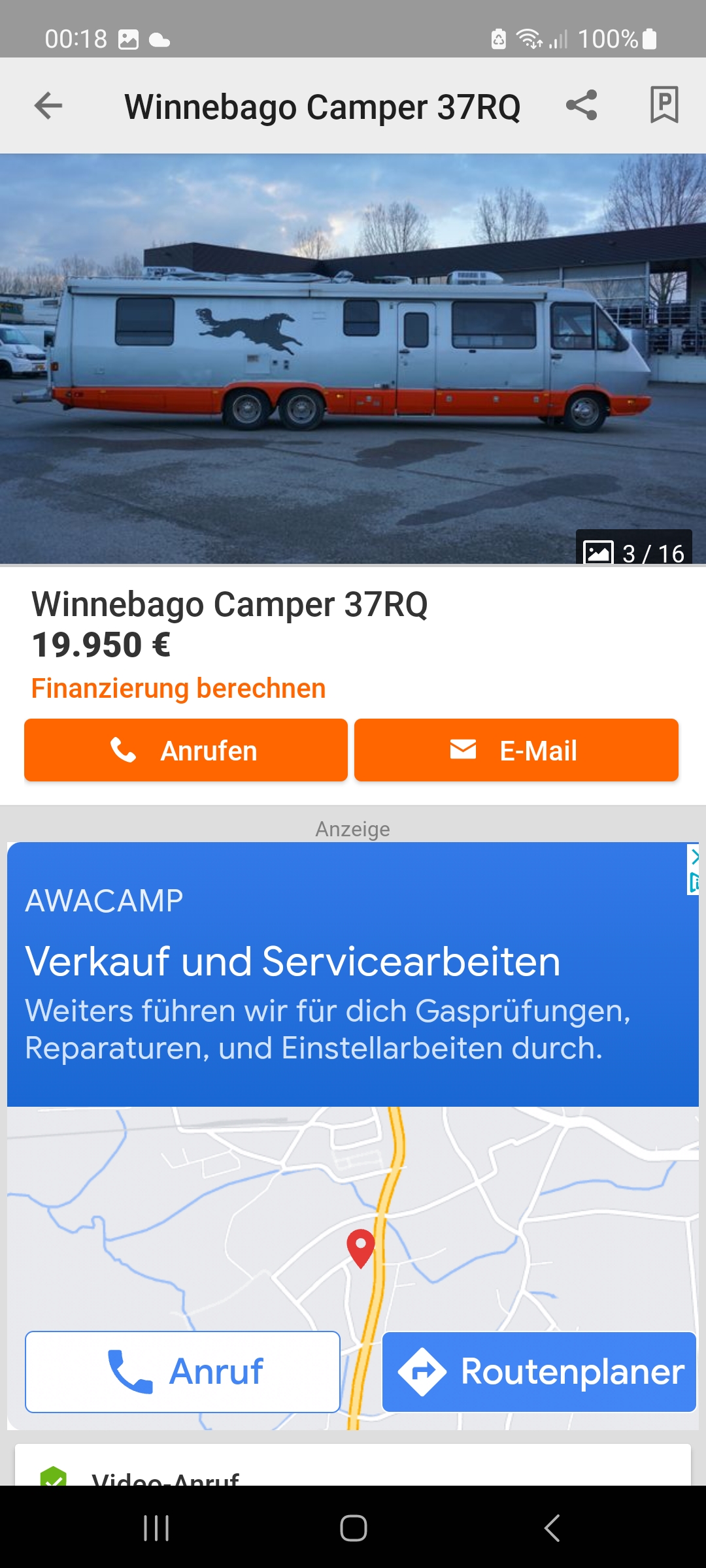Park this listing with the bookmark icon
The height and width of the screenshot is (1568, 706).
pos(664,105)
